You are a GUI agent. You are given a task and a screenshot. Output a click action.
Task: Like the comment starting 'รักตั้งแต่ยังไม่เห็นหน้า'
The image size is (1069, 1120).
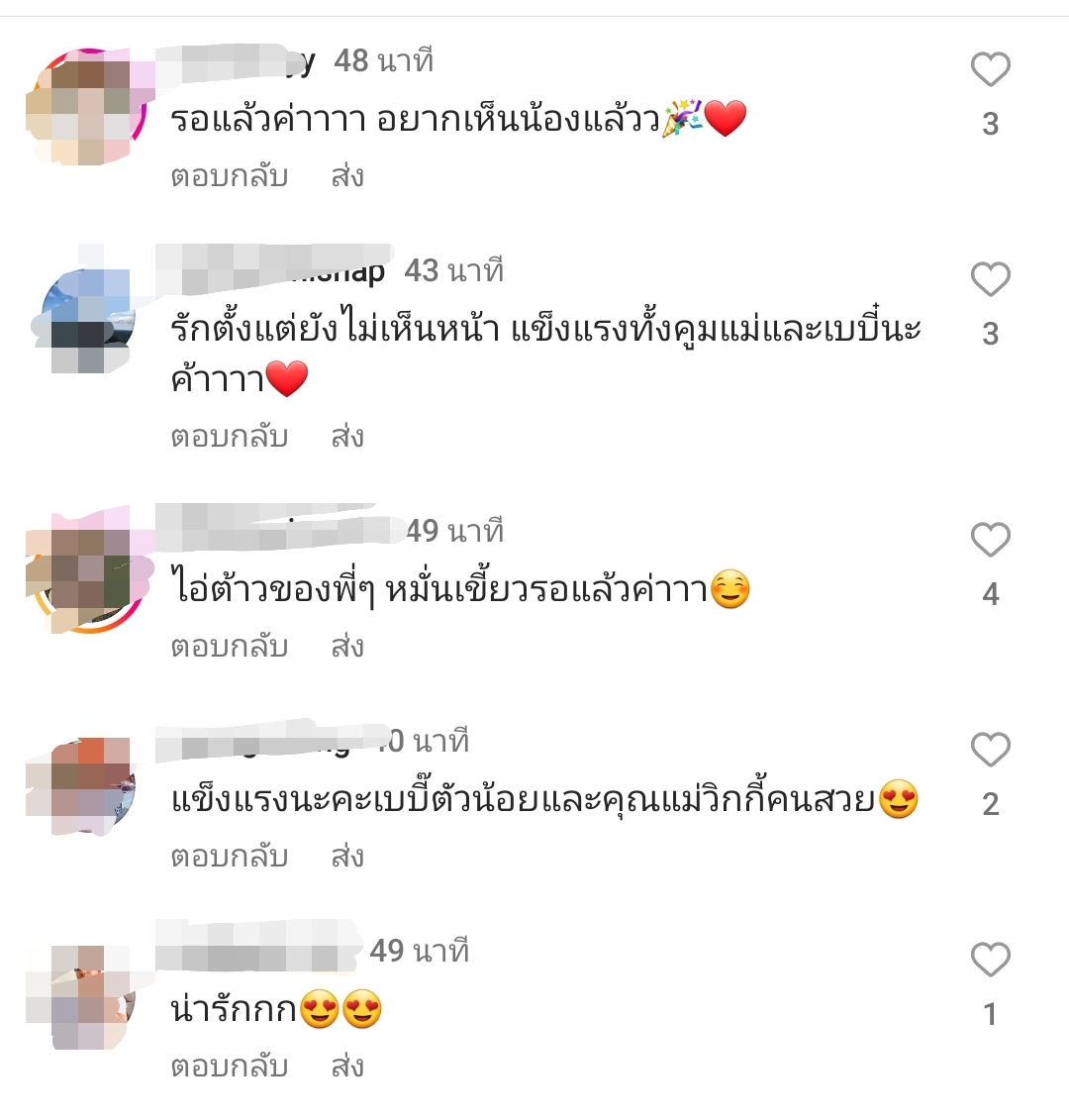click(x=990, y=280)
